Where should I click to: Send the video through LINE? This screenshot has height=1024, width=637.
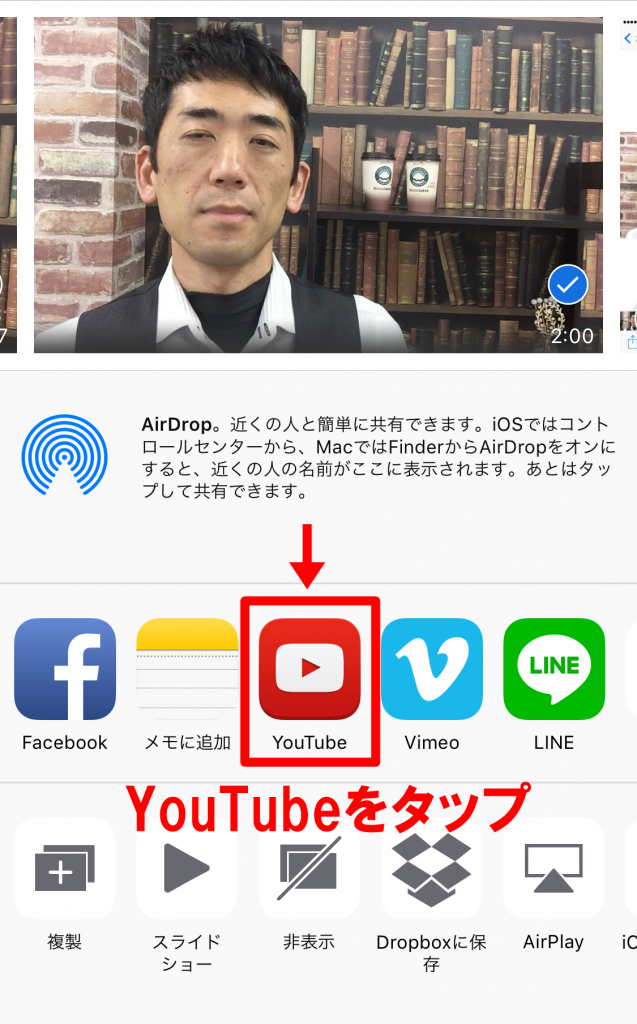pyautogui.click(x=554, y=669)
